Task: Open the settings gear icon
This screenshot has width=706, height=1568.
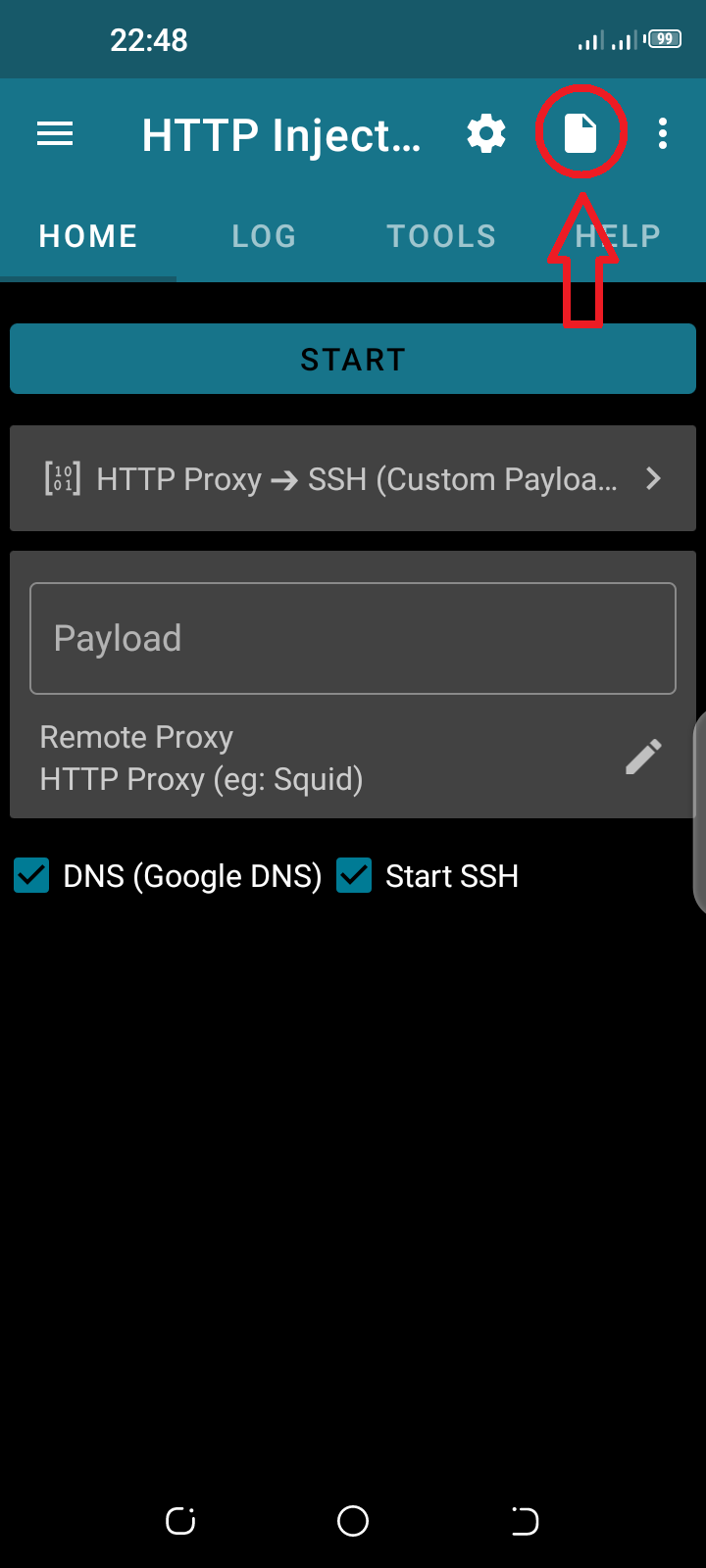Action: click(486, 134)
